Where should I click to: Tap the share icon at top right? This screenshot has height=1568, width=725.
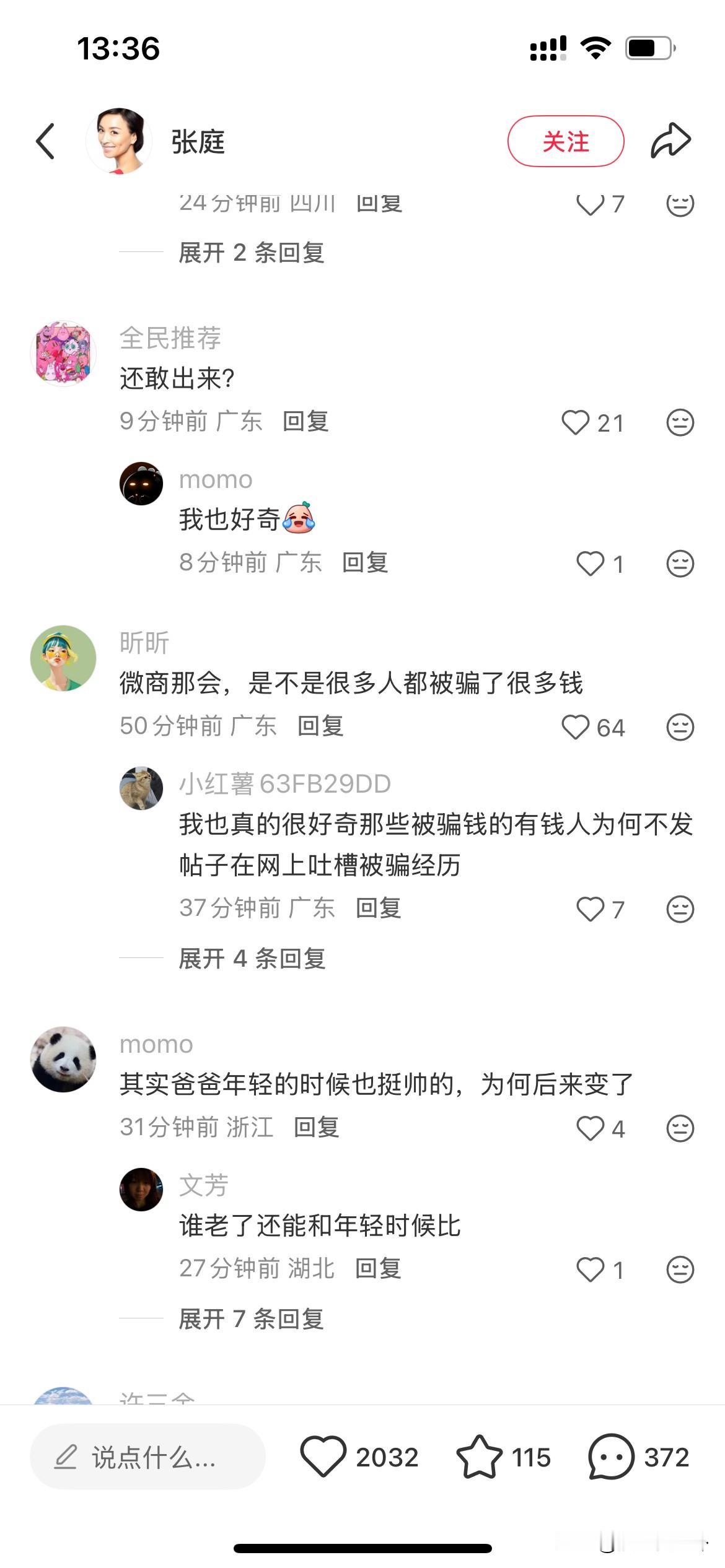pyautogui.click(x=671, y=140)
